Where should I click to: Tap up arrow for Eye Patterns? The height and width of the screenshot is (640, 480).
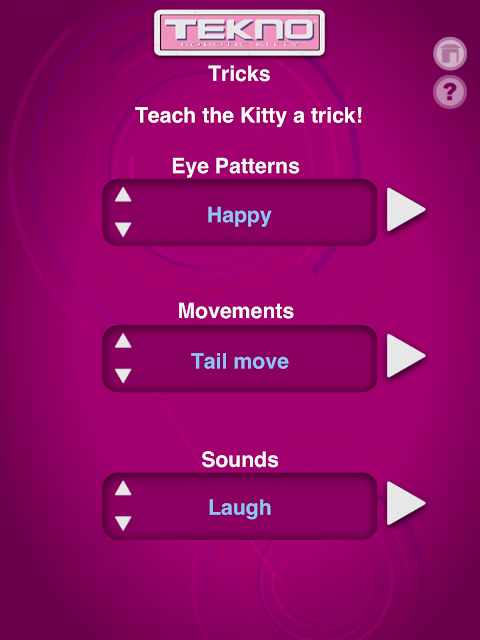click(123, 195)
